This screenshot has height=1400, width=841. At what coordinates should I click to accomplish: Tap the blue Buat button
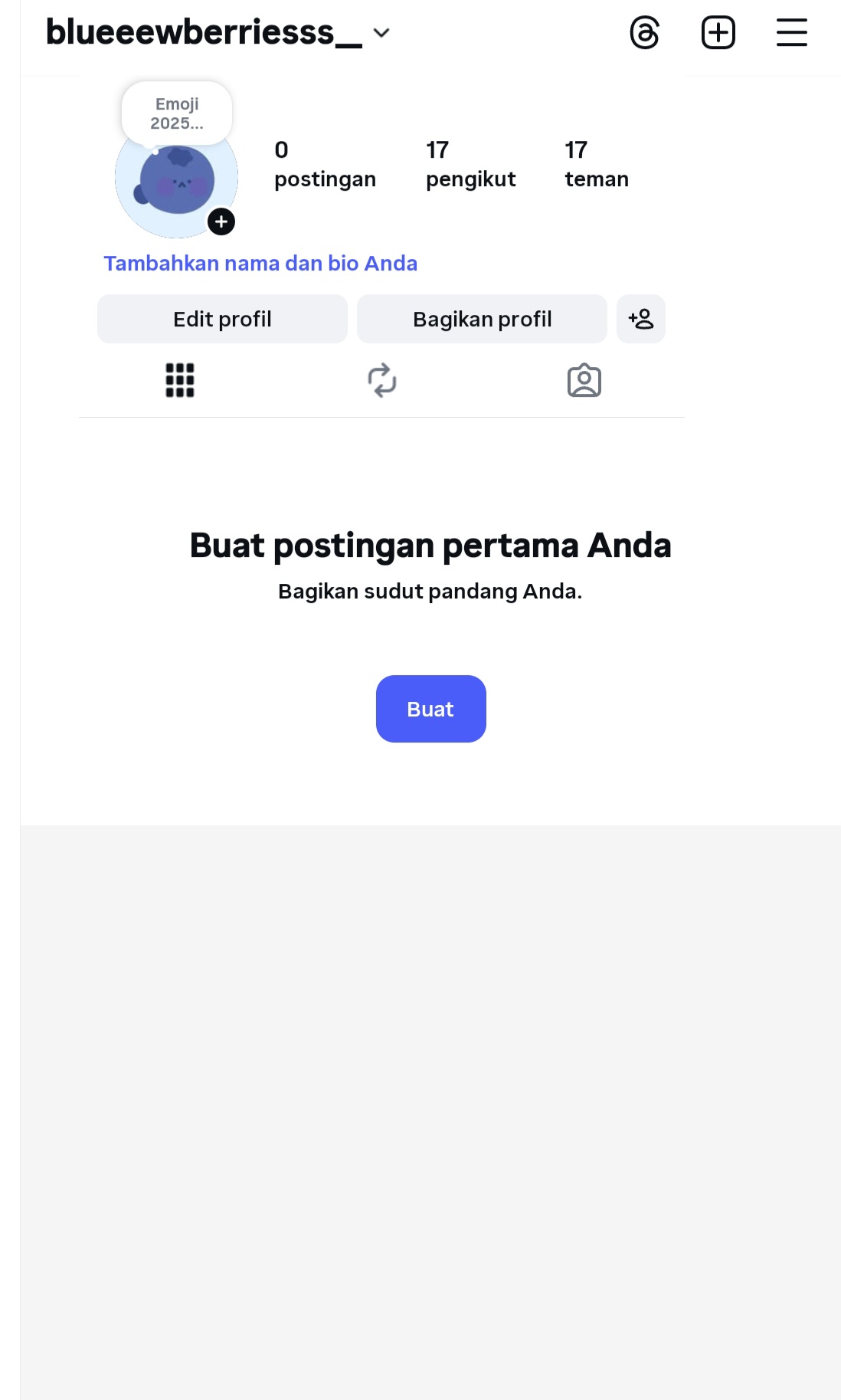click(x=430, y=709)
